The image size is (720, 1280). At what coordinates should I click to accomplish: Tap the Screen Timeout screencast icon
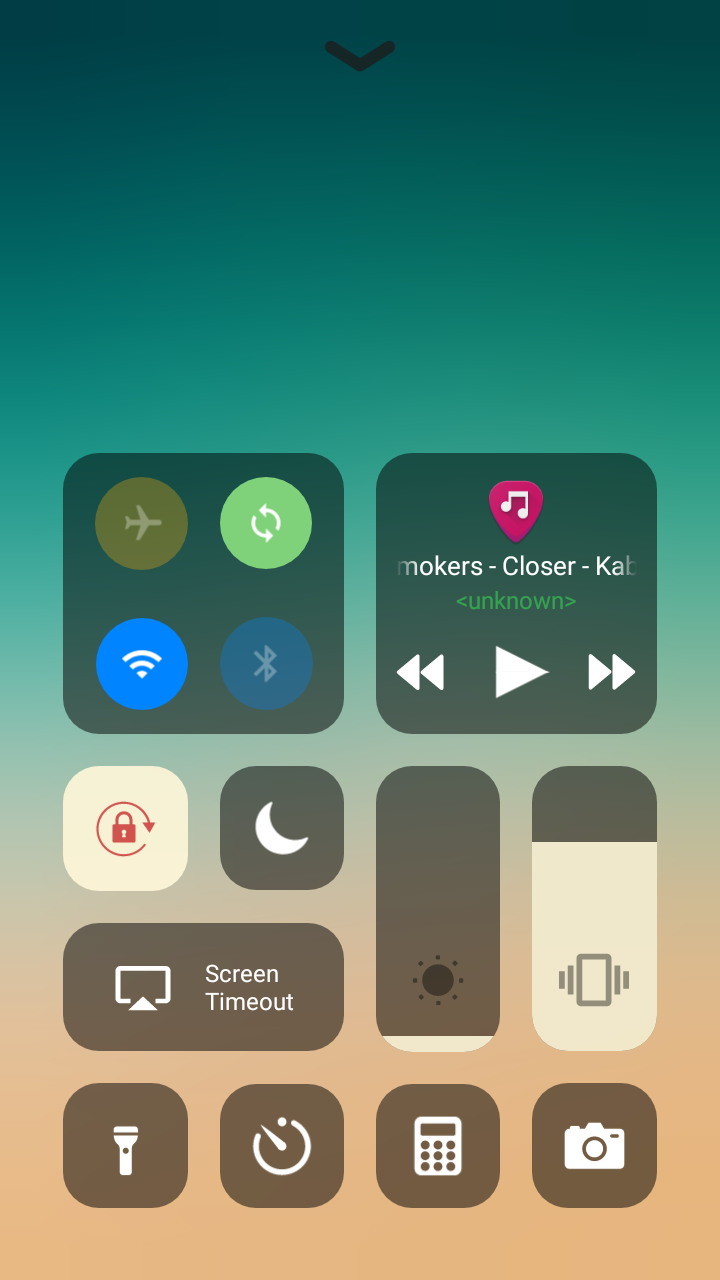tap(141, 986)
